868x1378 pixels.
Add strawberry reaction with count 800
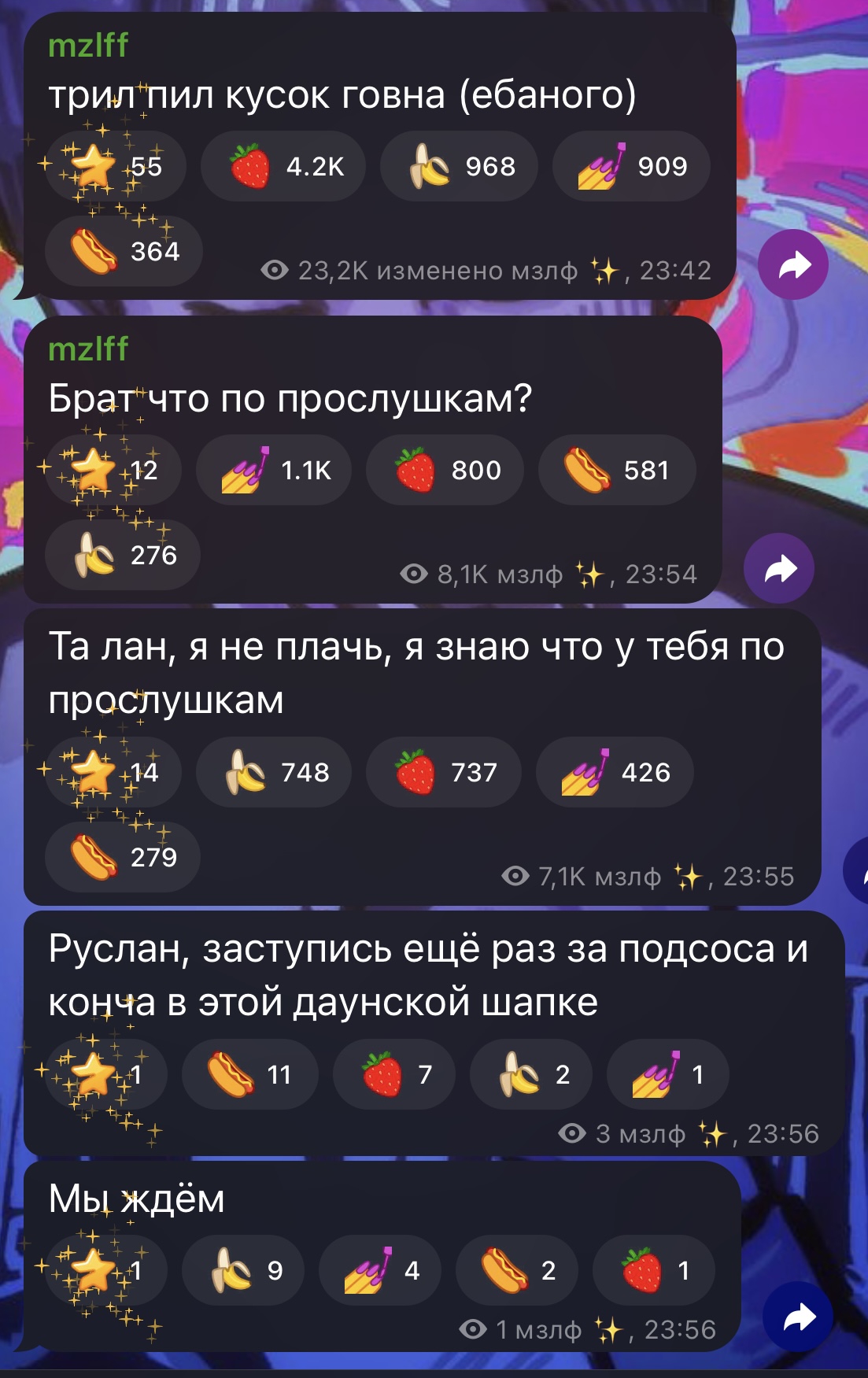coord(445,470)
